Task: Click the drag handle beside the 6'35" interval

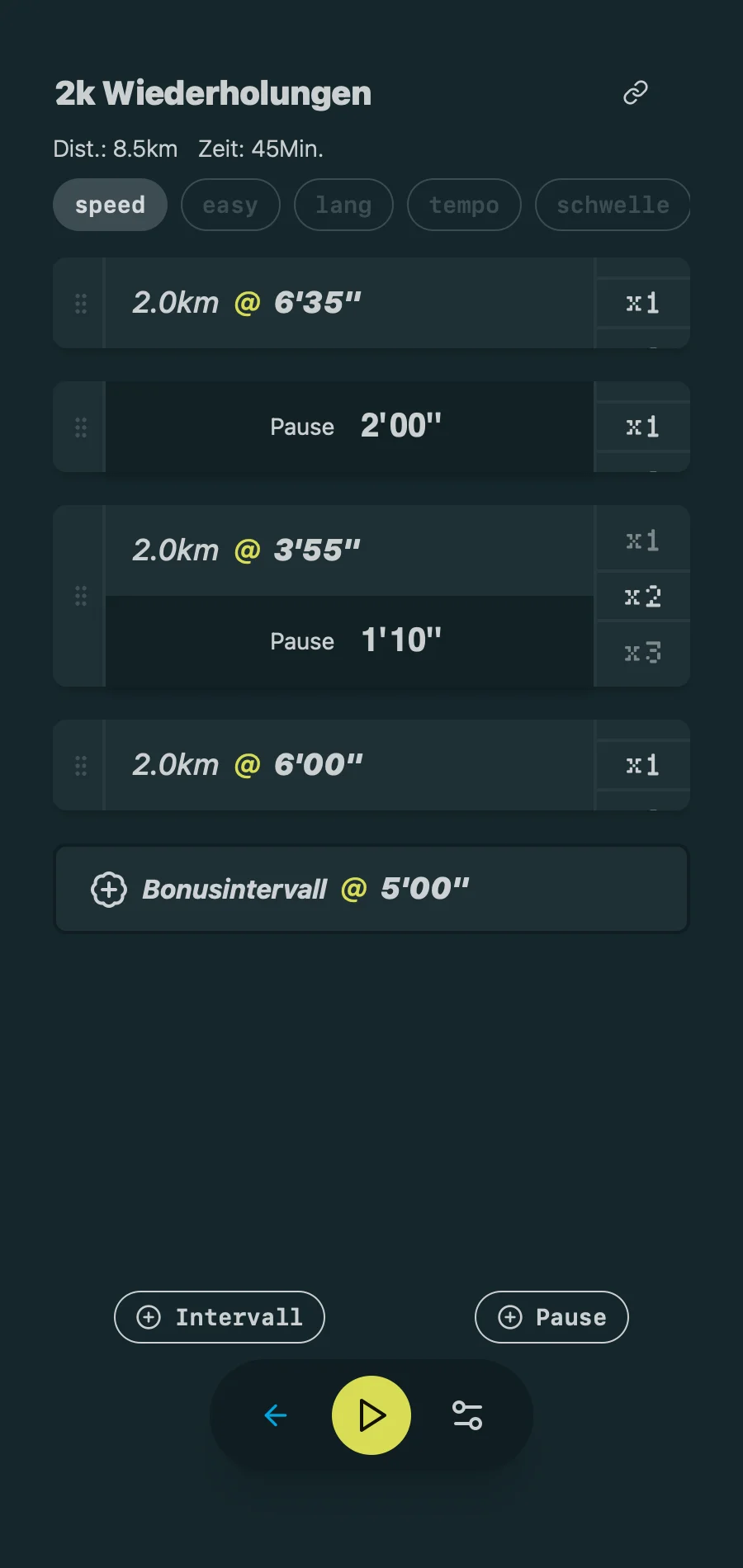Action: coord(80,303)
